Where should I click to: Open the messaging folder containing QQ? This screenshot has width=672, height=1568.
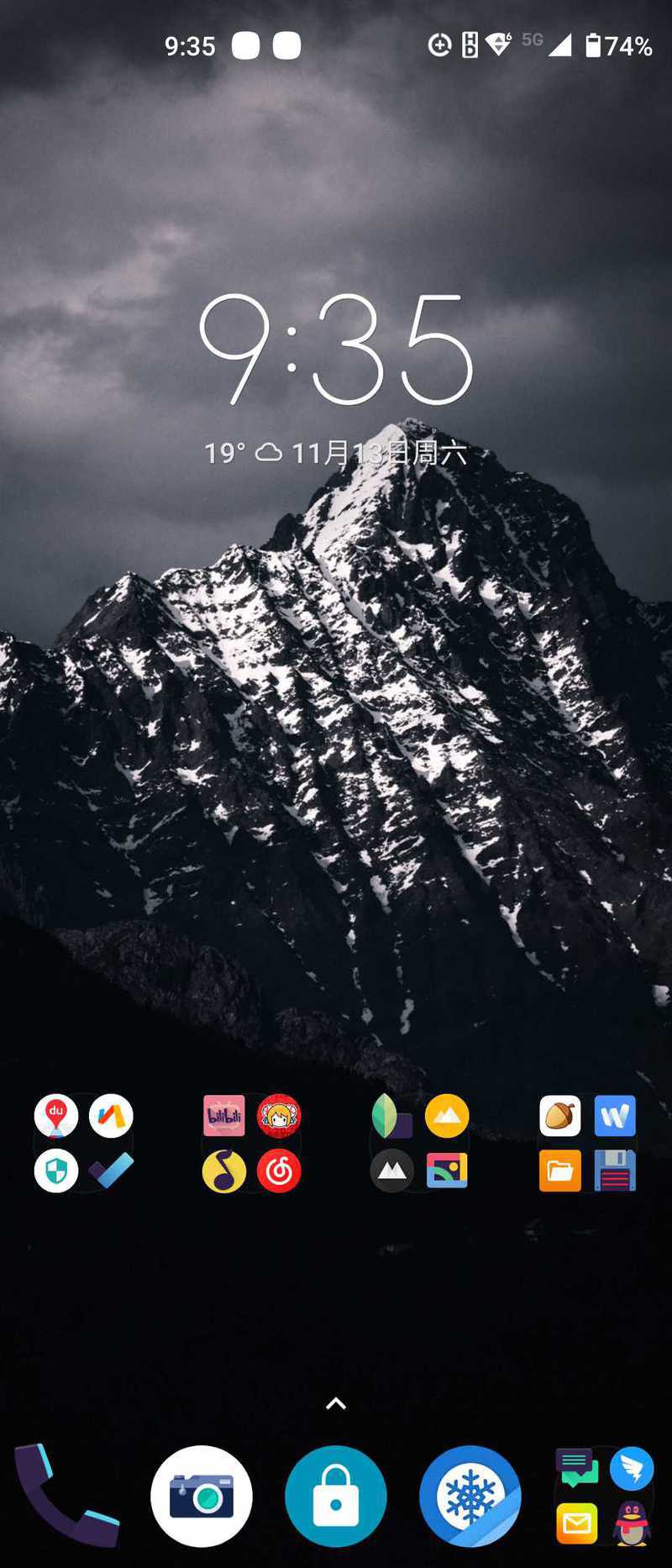604,1496
